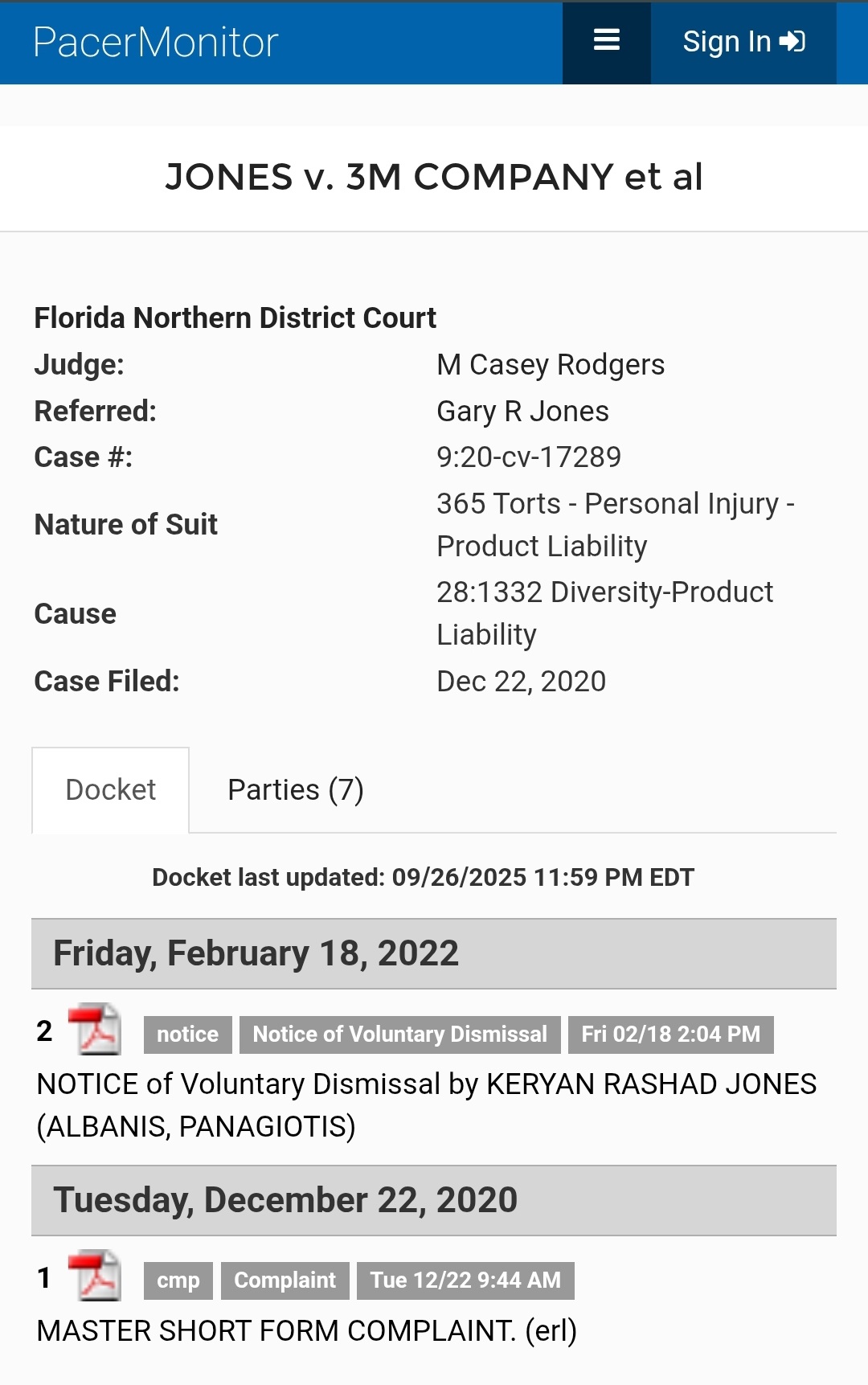Open the PDF for docket entry 2
868x1385 pixels.
click(95, 1030)
